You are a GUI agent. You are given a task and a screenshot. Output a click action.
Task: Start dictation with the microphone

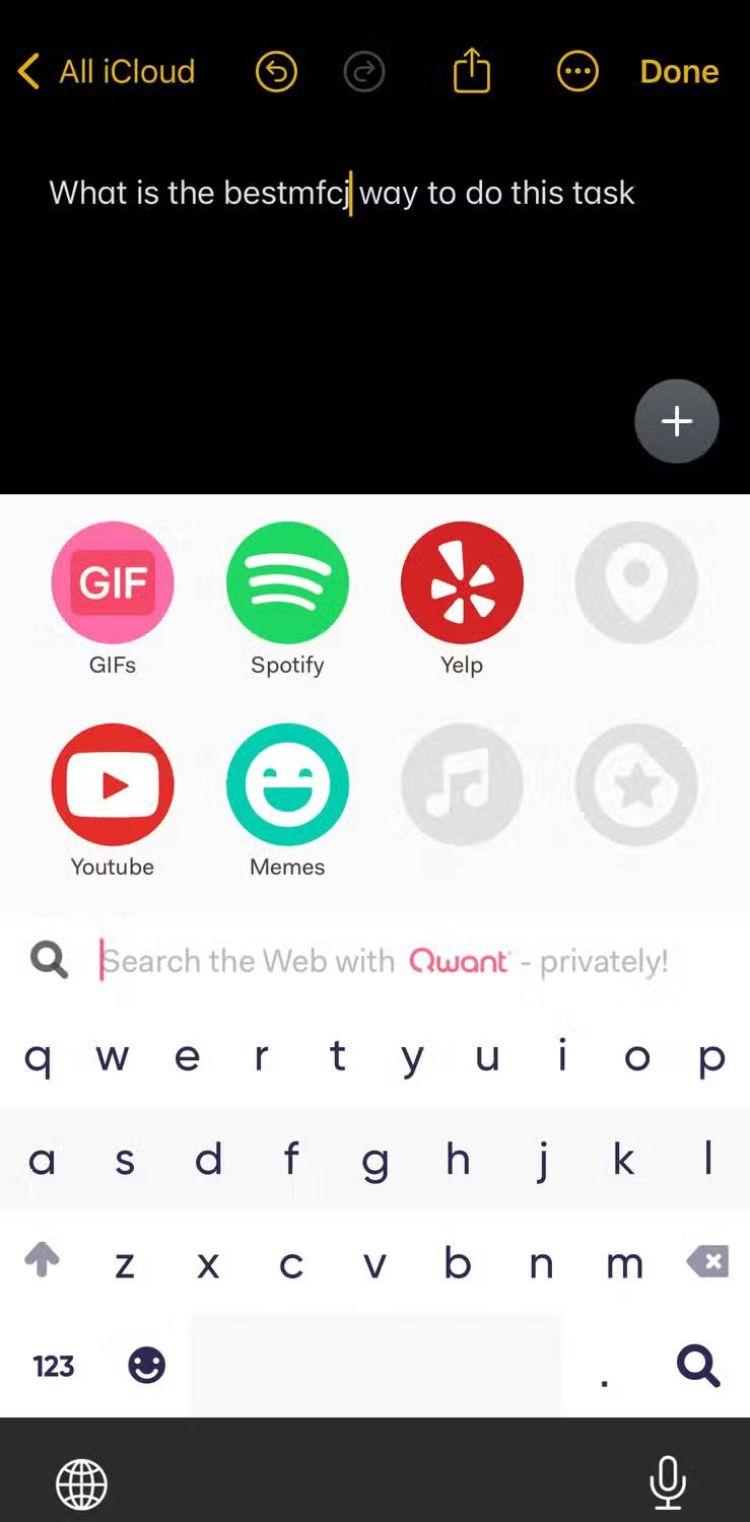click(x=667, y=1482)
